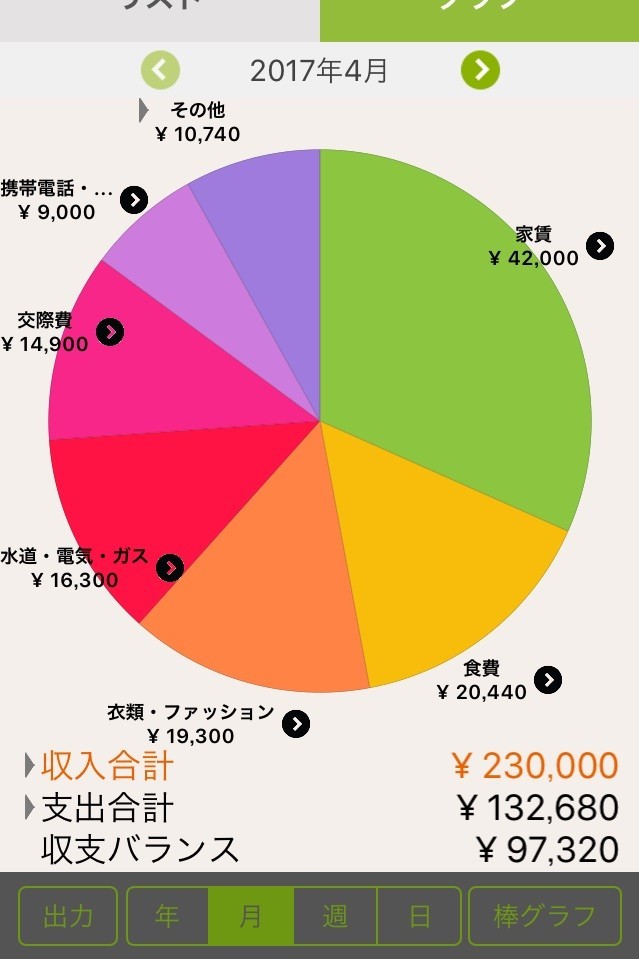Switch to 日 daily view
This screenshot has height=959, width=639.
(419, 916)
